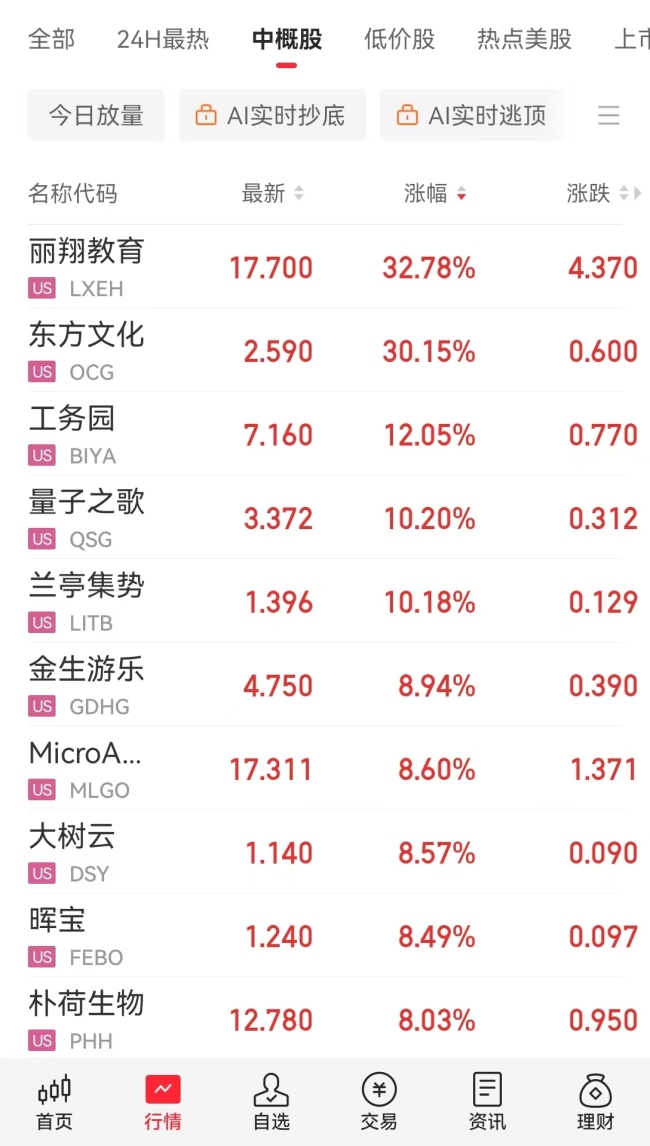Switch to the 24H最热 tab
Image resolution: width=650 pixels, height=1146 pixels.
pos(163,39)
